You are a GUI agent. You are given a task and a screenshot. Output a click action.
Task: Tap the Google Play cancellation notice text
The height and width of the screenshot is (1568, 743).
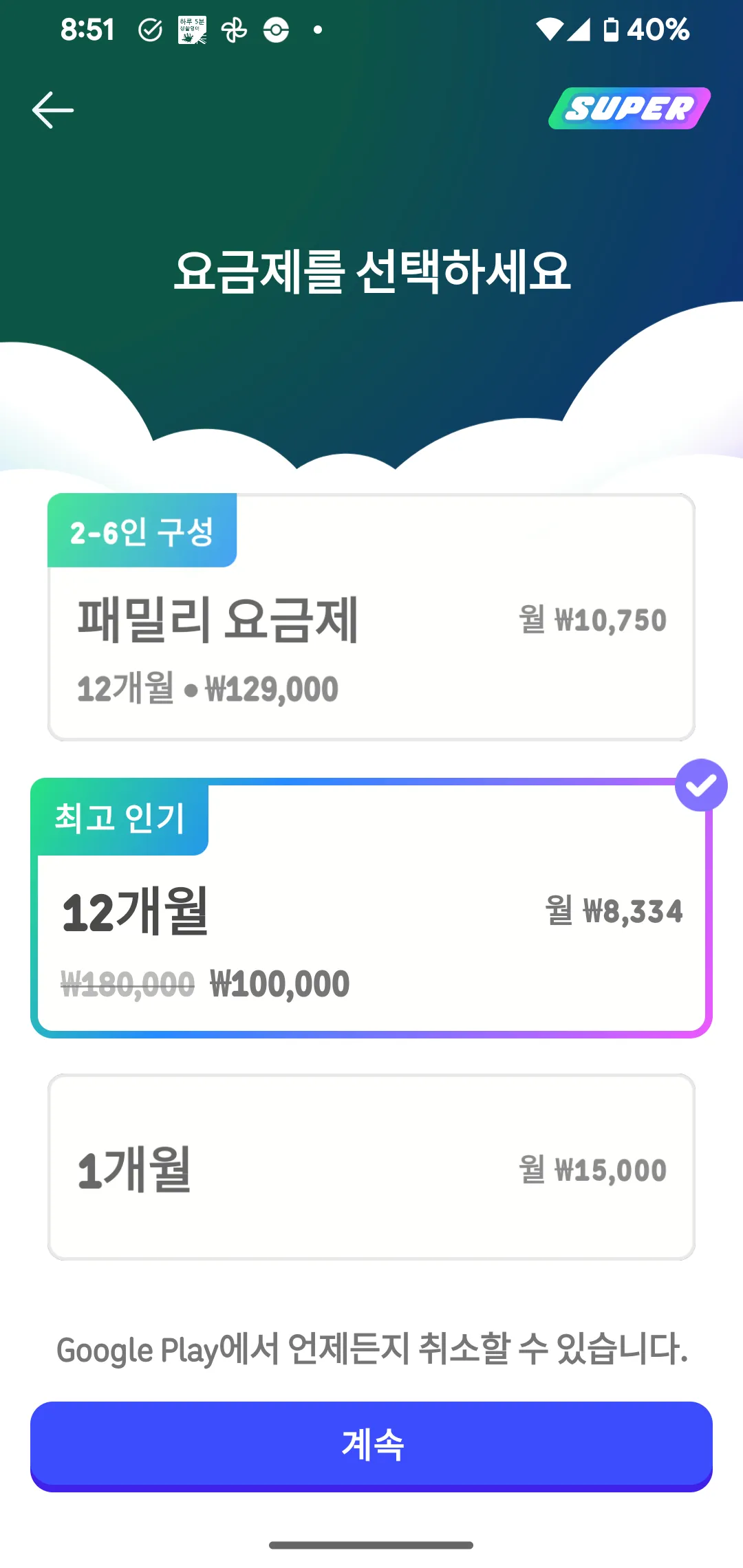(370, 1349)
